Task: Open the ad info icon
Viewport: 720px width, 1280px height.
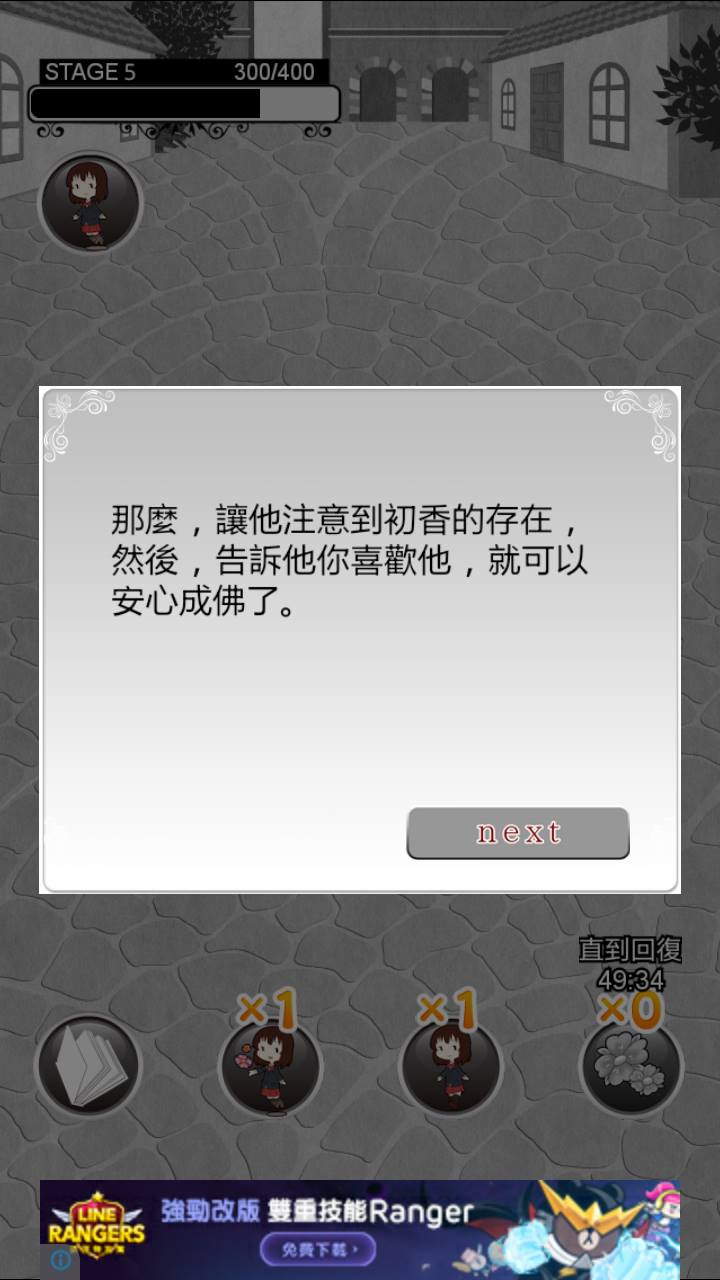Action: pos(60,1259)
